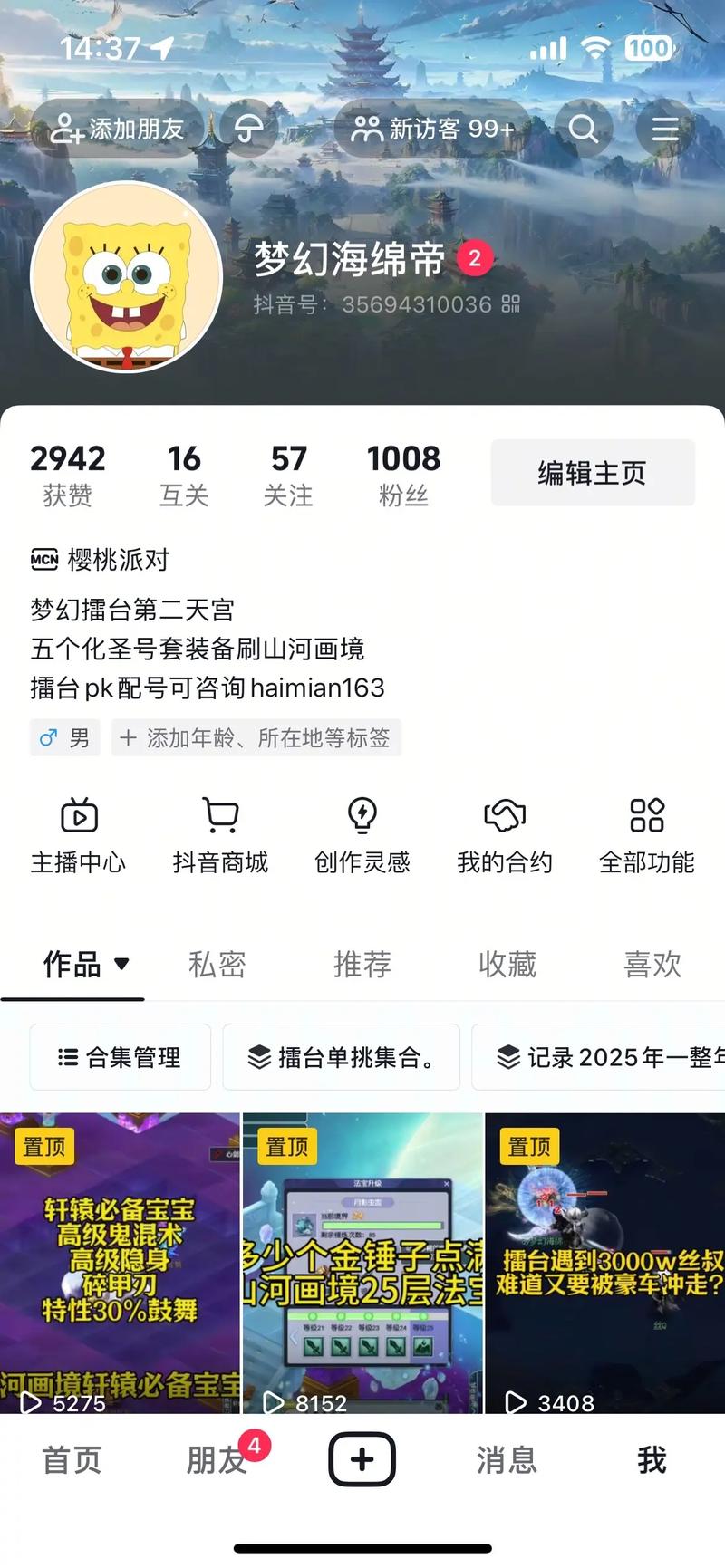Tap the umbrella status icon
The height and width of the screenshot is (1568, 725).
tap(248, 130)
